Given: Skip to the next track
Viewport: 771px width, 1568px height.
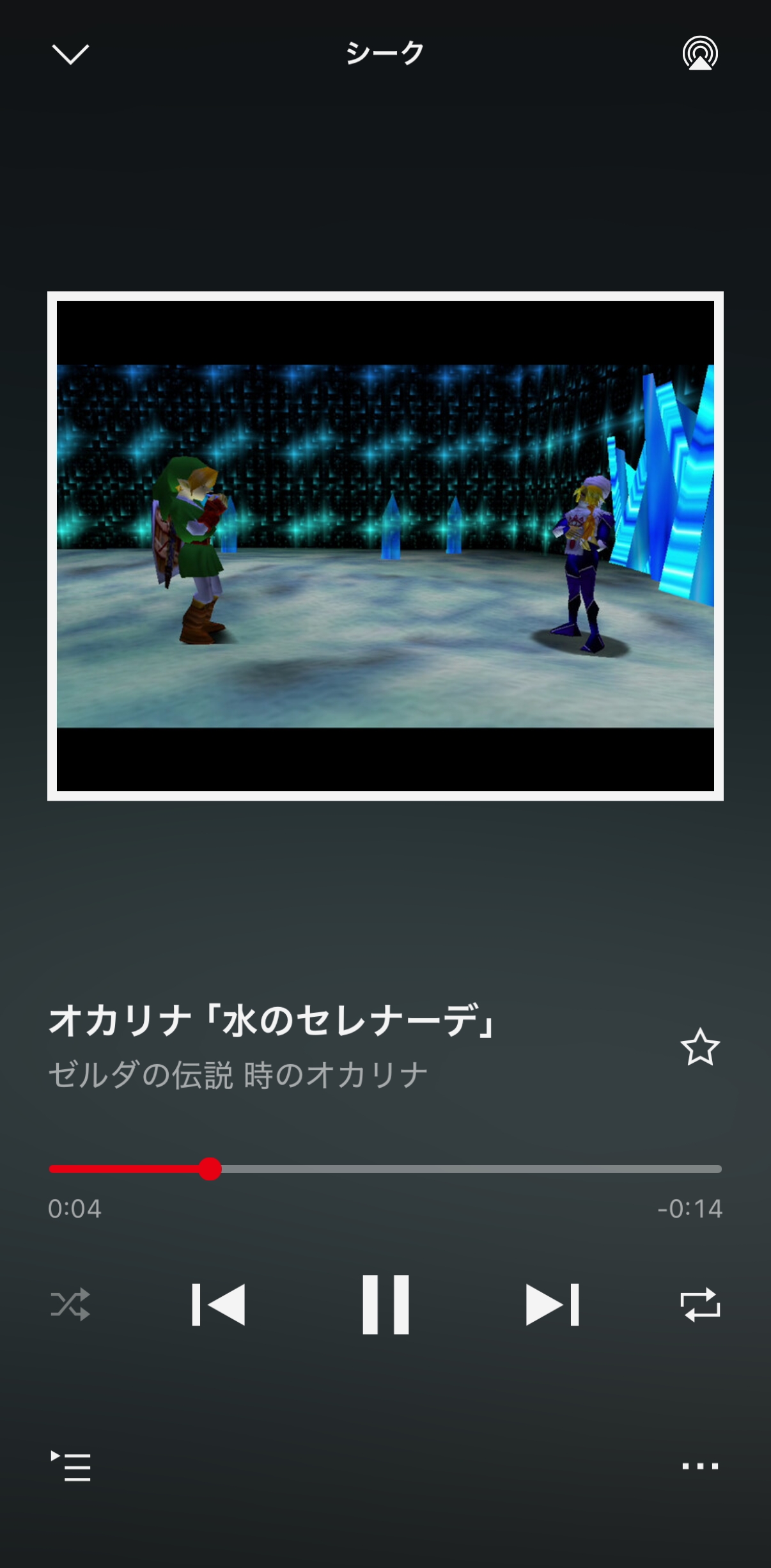Looking at the screenshot, I should (x=552, y=1305).
